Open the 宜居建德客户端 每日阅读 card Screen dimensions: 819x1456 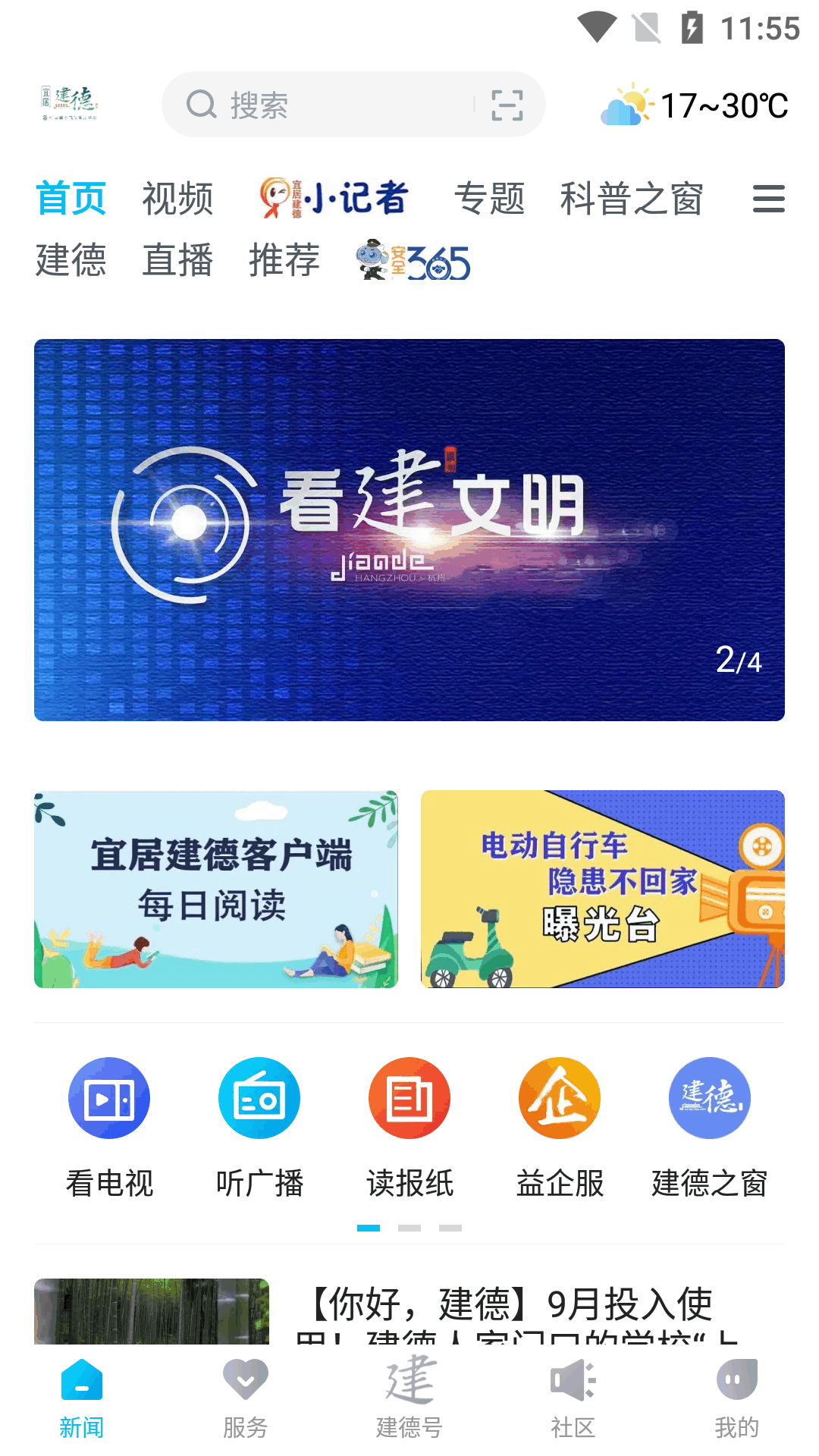[216, 889]
